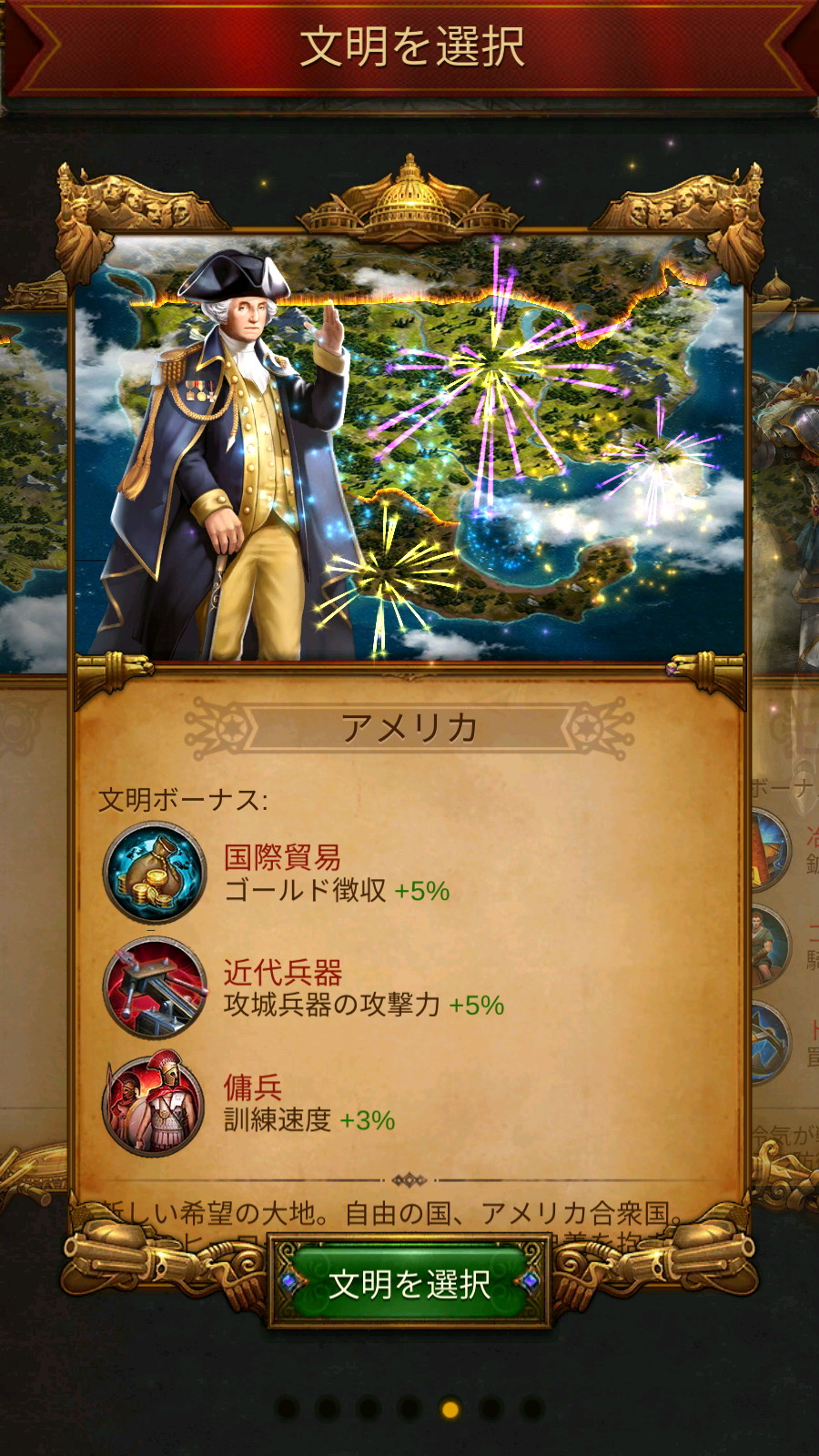Tap the highlighted fifth page indicator dot
Image resolution: width=819 pixels, height=1456 pixels.
tap(450, 1409)
